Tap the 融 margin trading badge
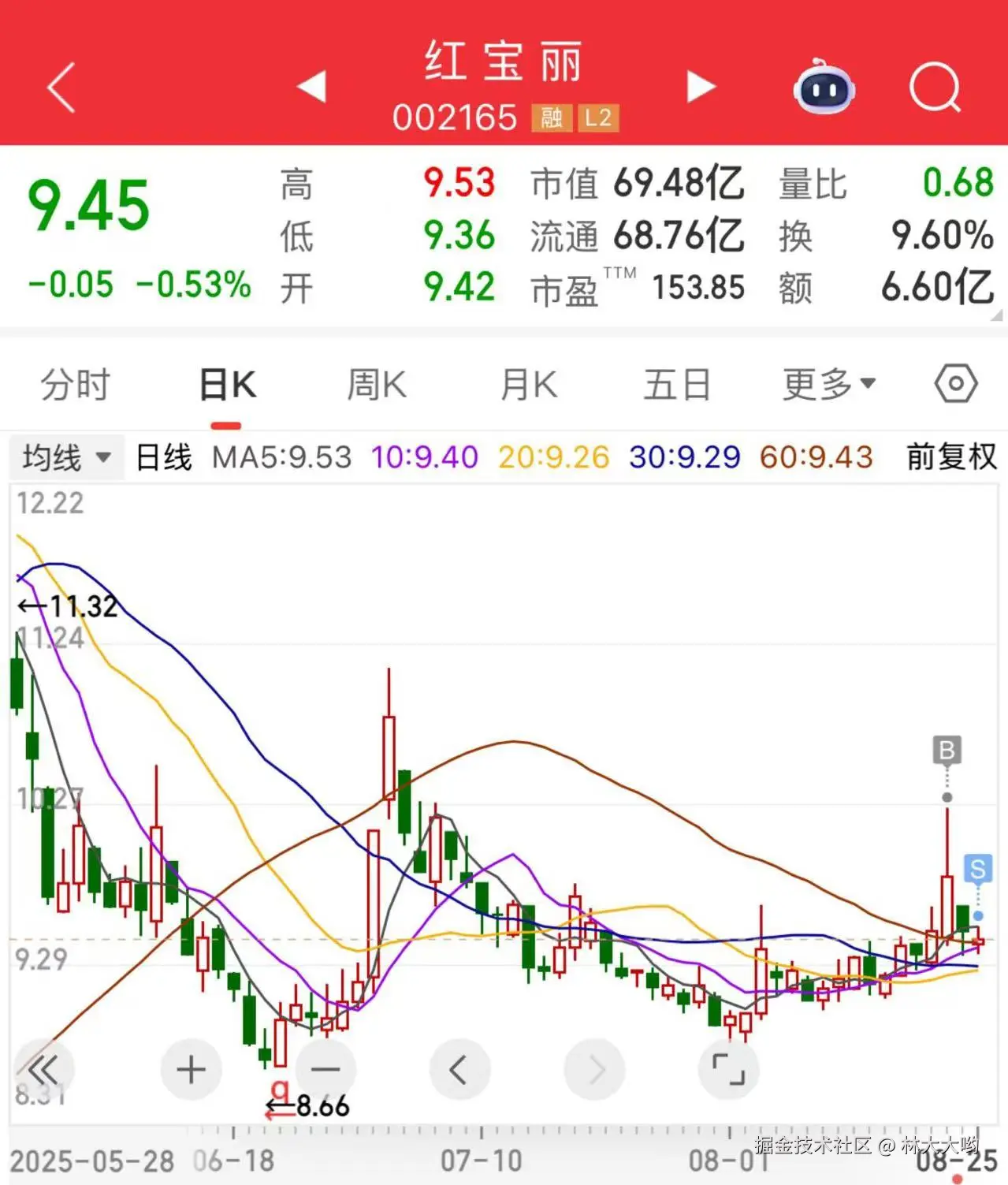1008x1185 pixels. (x=551, y=118)
